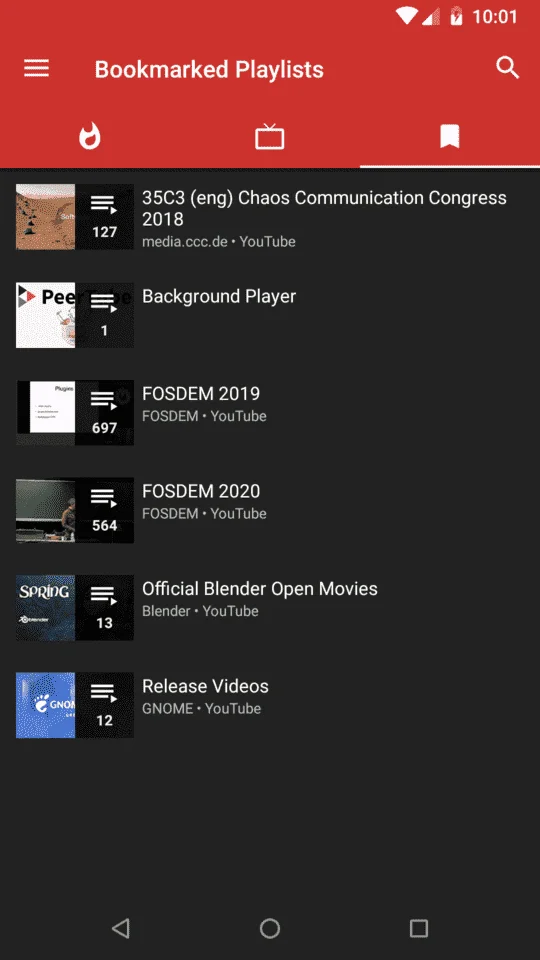
Task: Open the GNOME Release Videos playlist
Action: coord(270,705)
